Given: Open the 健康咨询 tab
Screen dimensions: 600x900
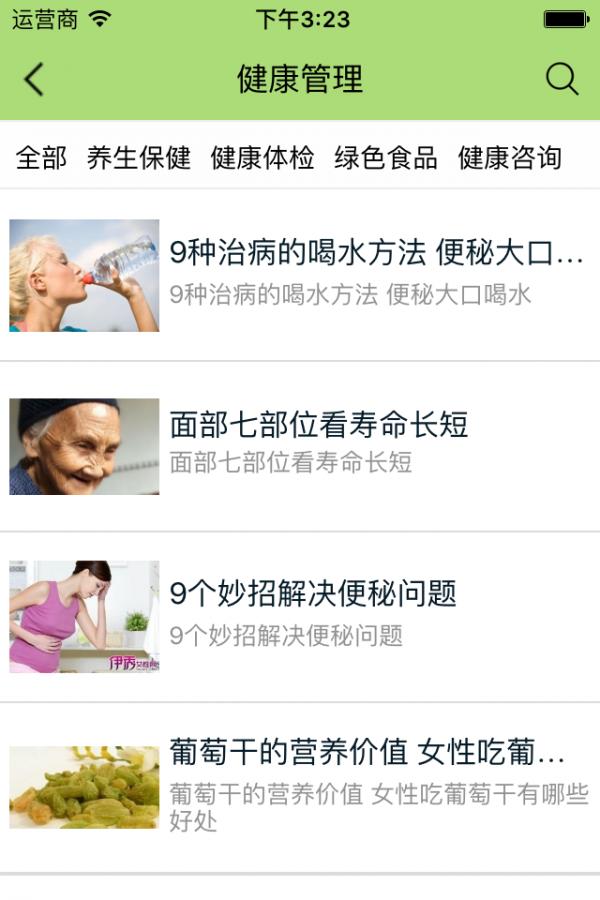Looking at the screenshot, I should pos(510,158).
